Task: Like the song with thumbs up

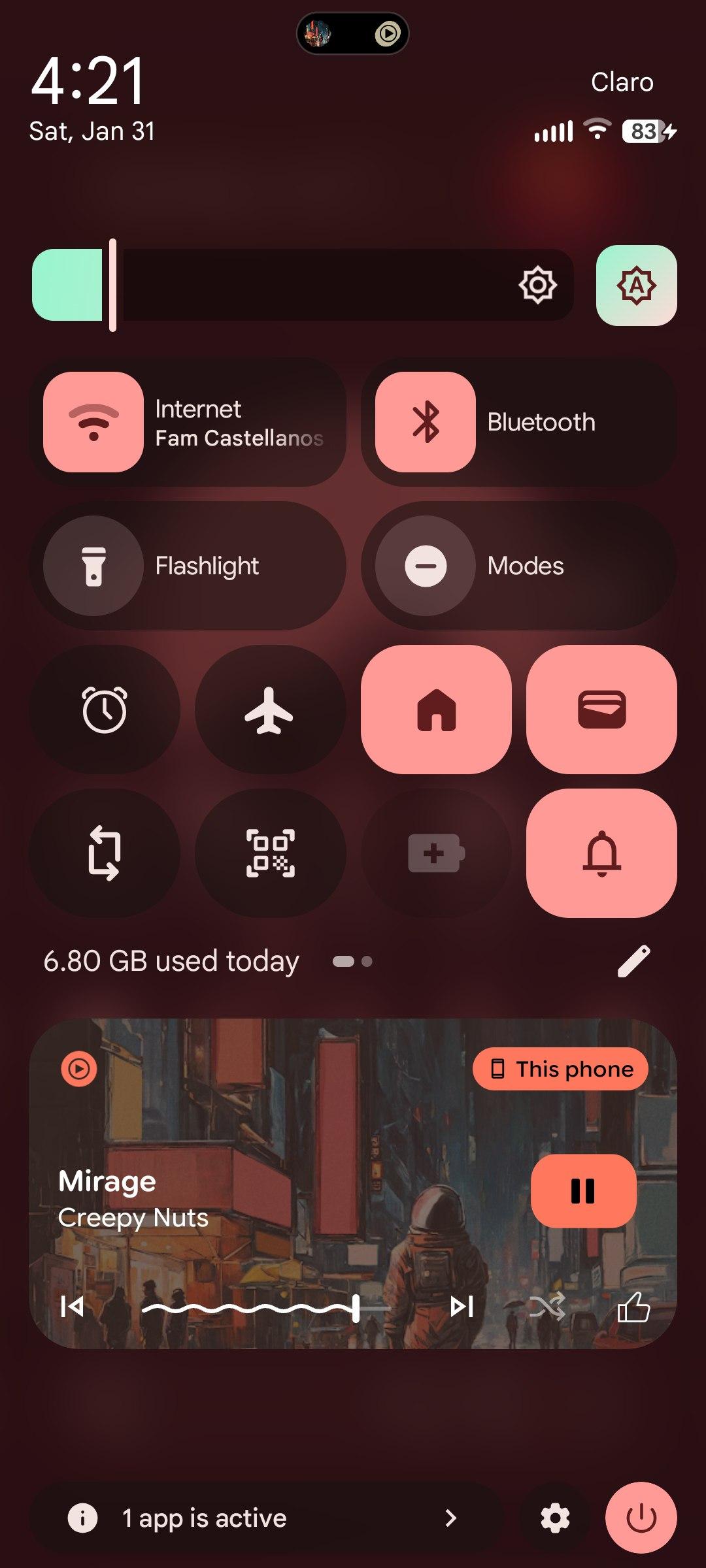Action: pyautogui.click(x=633, y=1307)
